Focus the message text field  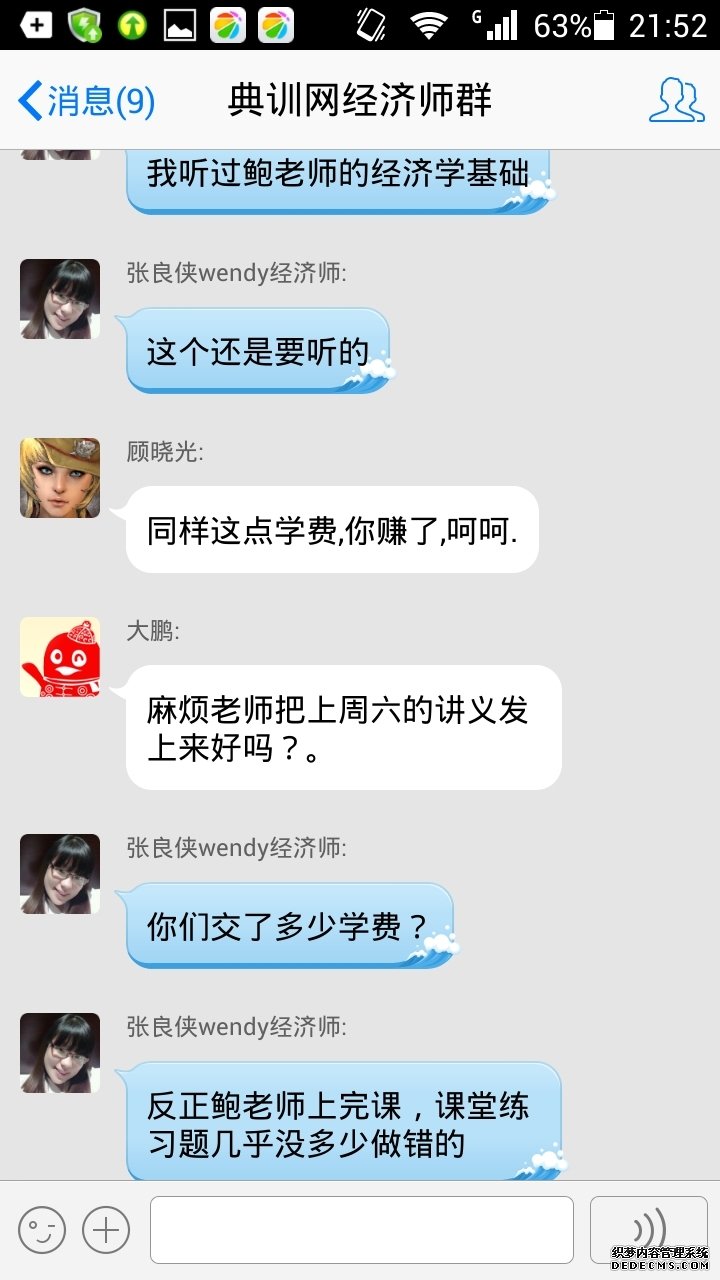tap(361, 1229)
